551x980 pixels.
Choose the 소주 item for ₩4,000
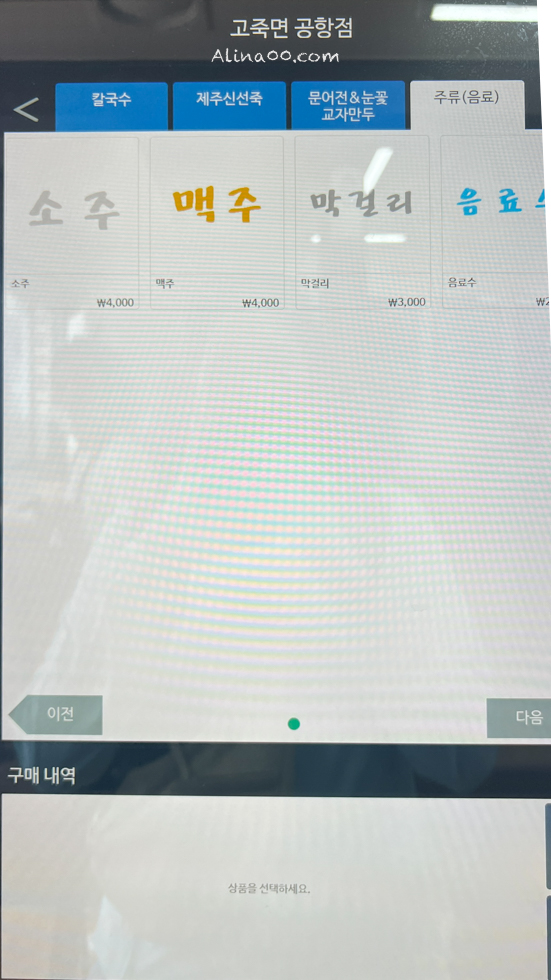(71, 223)
